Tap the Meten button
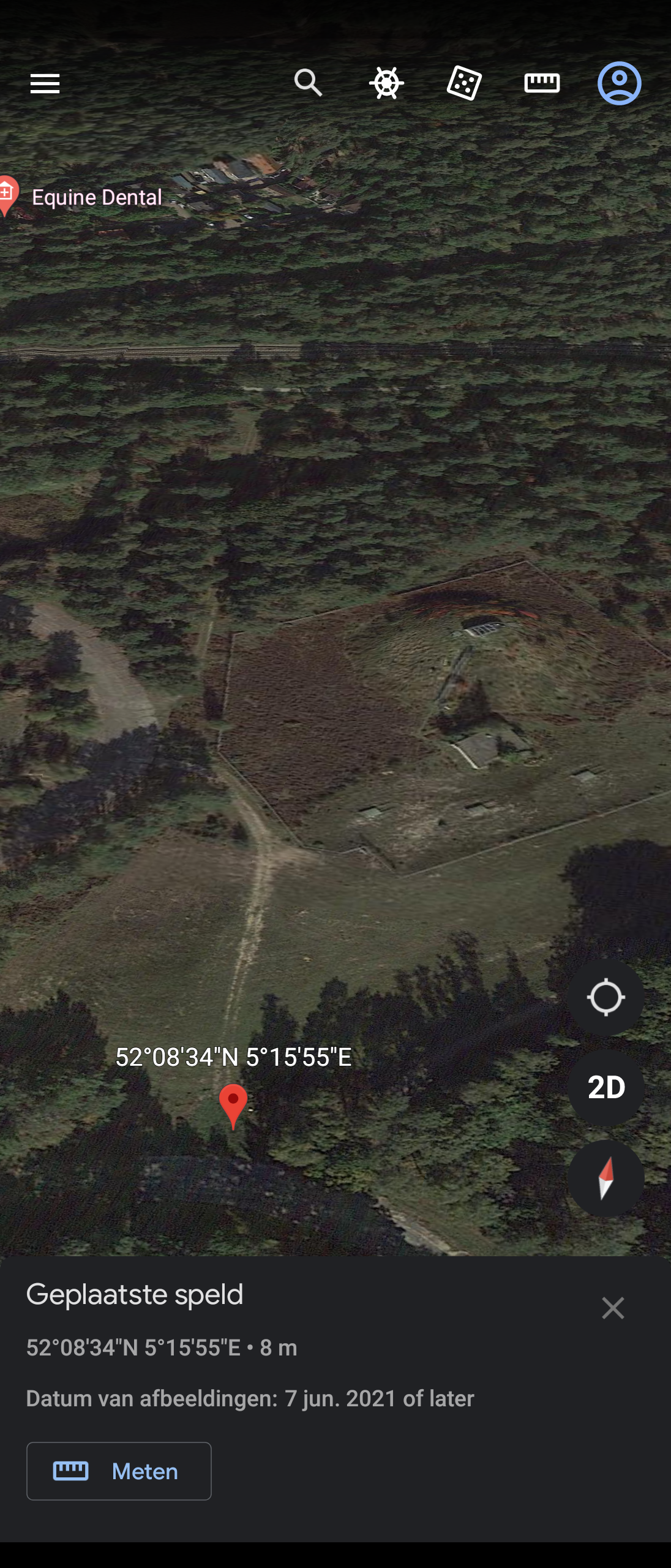The width and height of the screenshot is (671, 1568). click(119, 1471)
